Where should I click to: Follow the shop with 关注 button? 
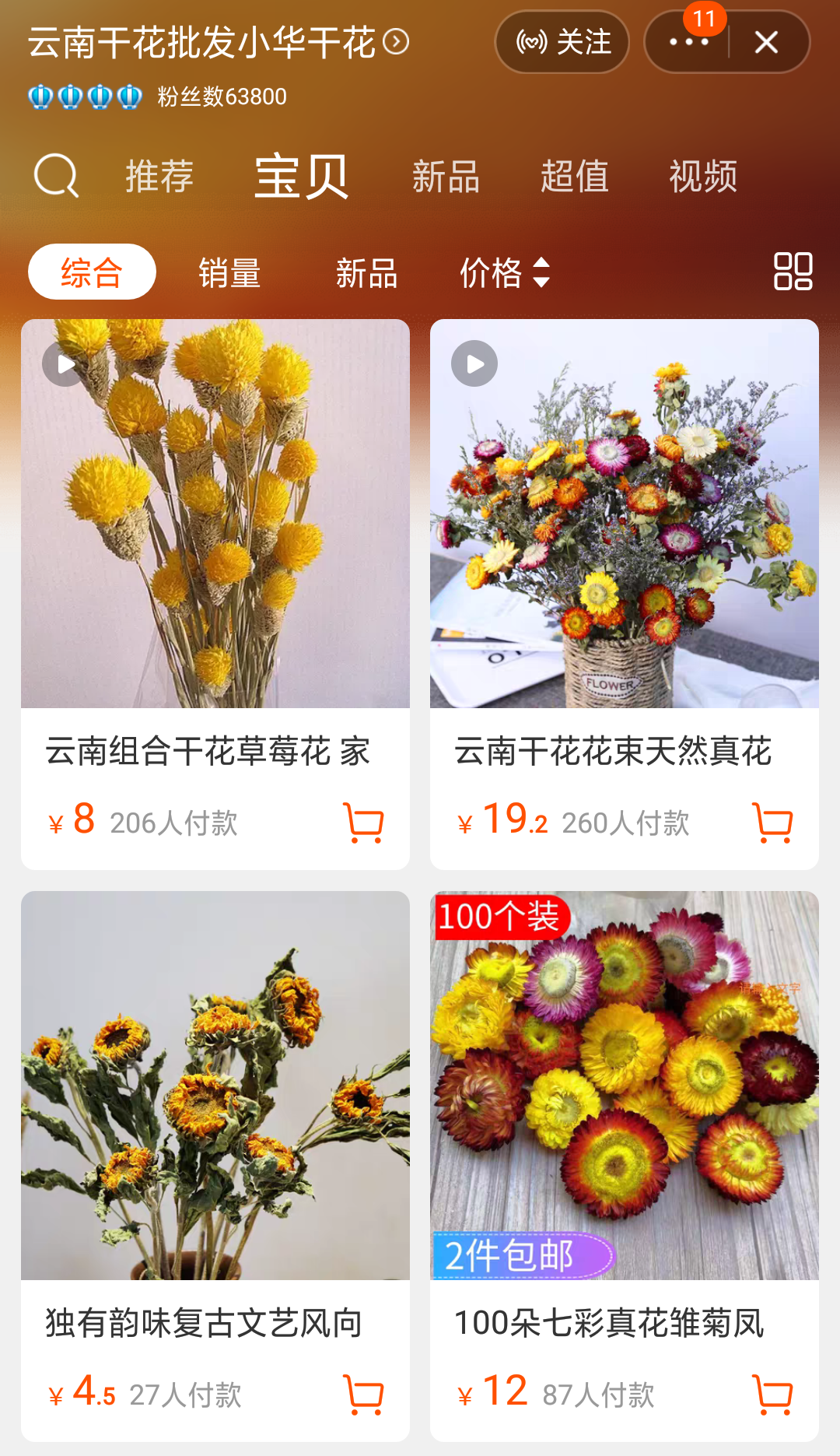562,42
